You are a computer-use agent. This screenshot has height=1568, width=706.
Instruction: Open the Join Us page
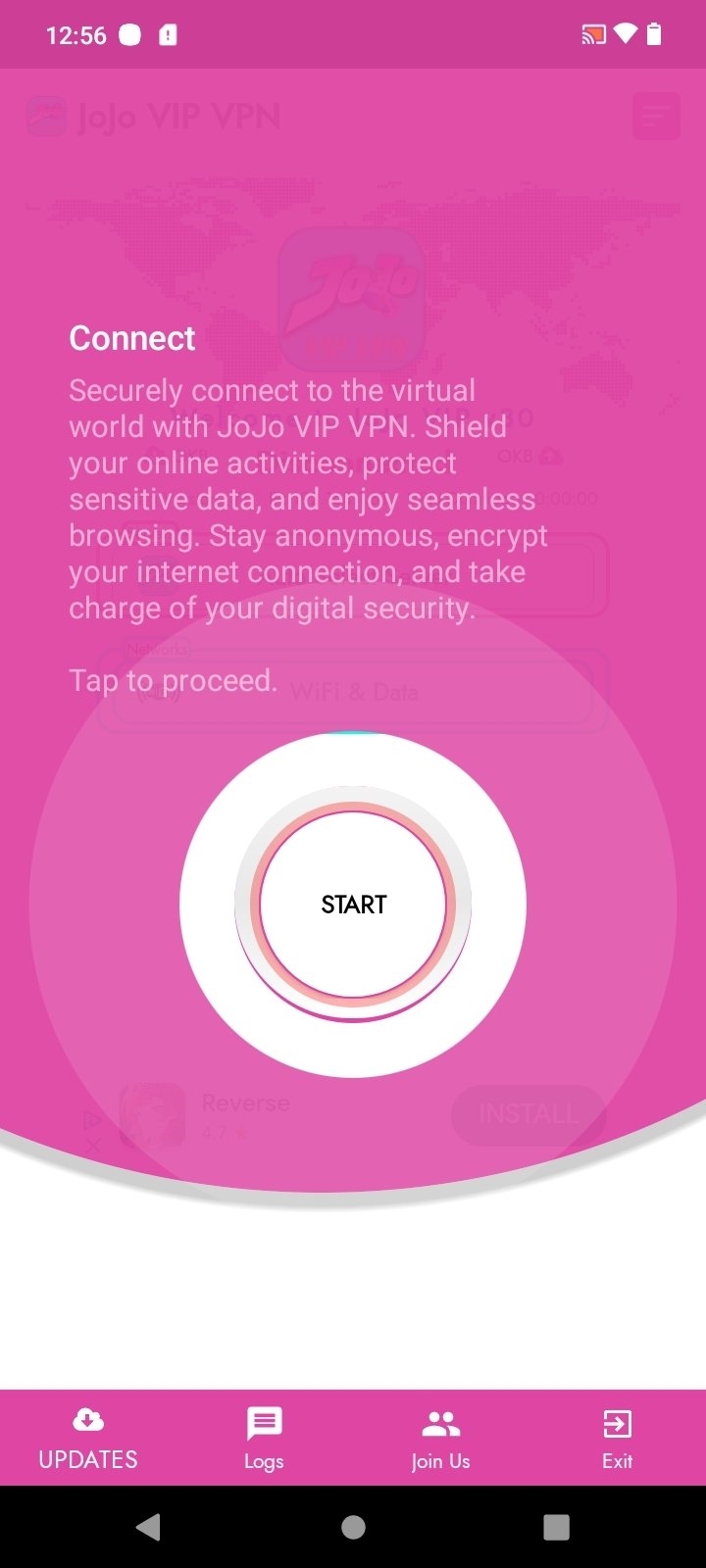point(440,1438)
